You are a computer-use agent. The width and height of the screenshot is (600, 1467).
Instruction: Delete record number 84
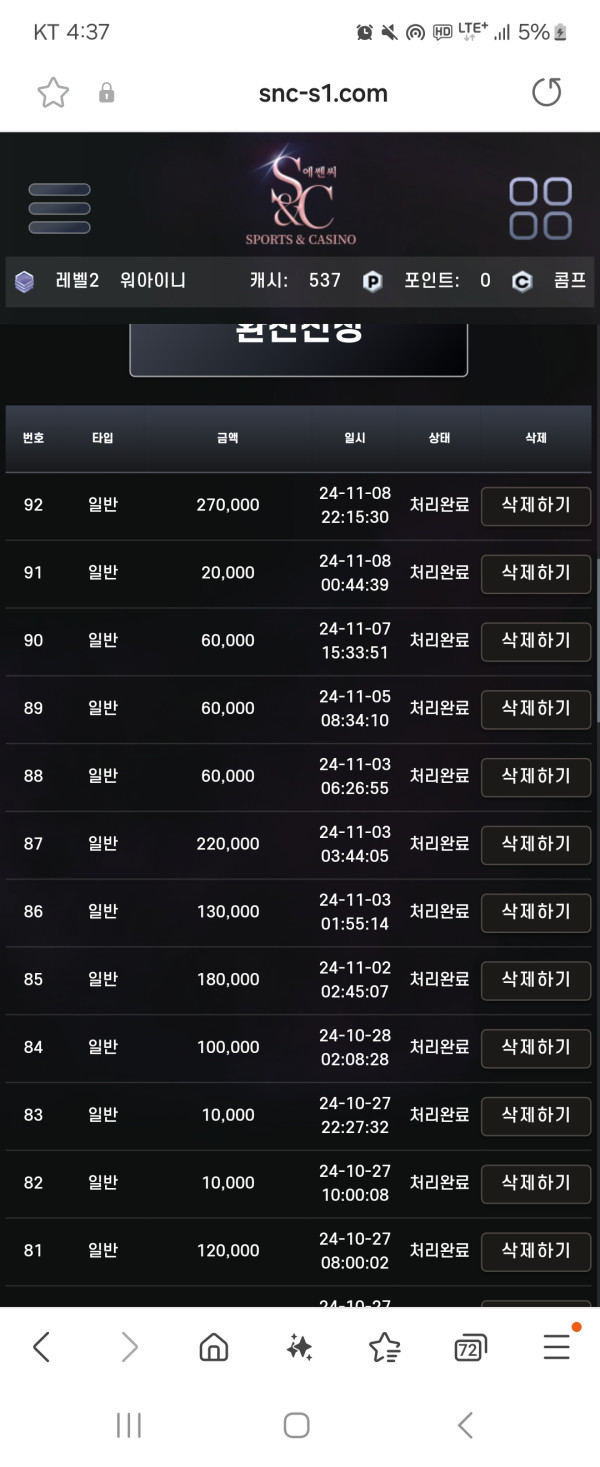pos(535,1048)
